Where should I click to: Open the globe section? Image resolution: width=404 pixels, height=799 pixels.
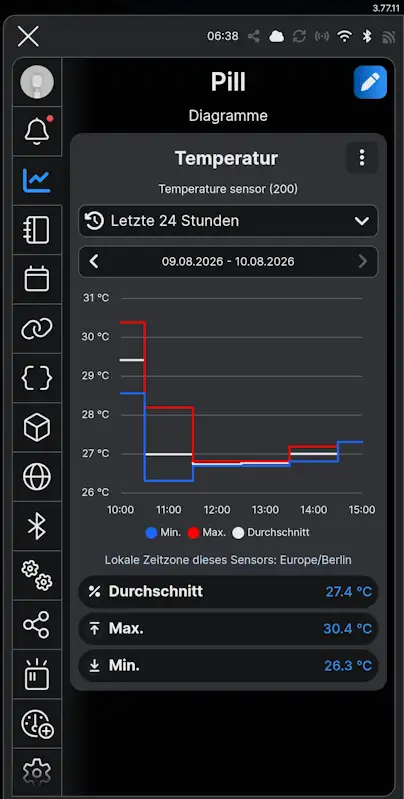(x=37, y=477)
